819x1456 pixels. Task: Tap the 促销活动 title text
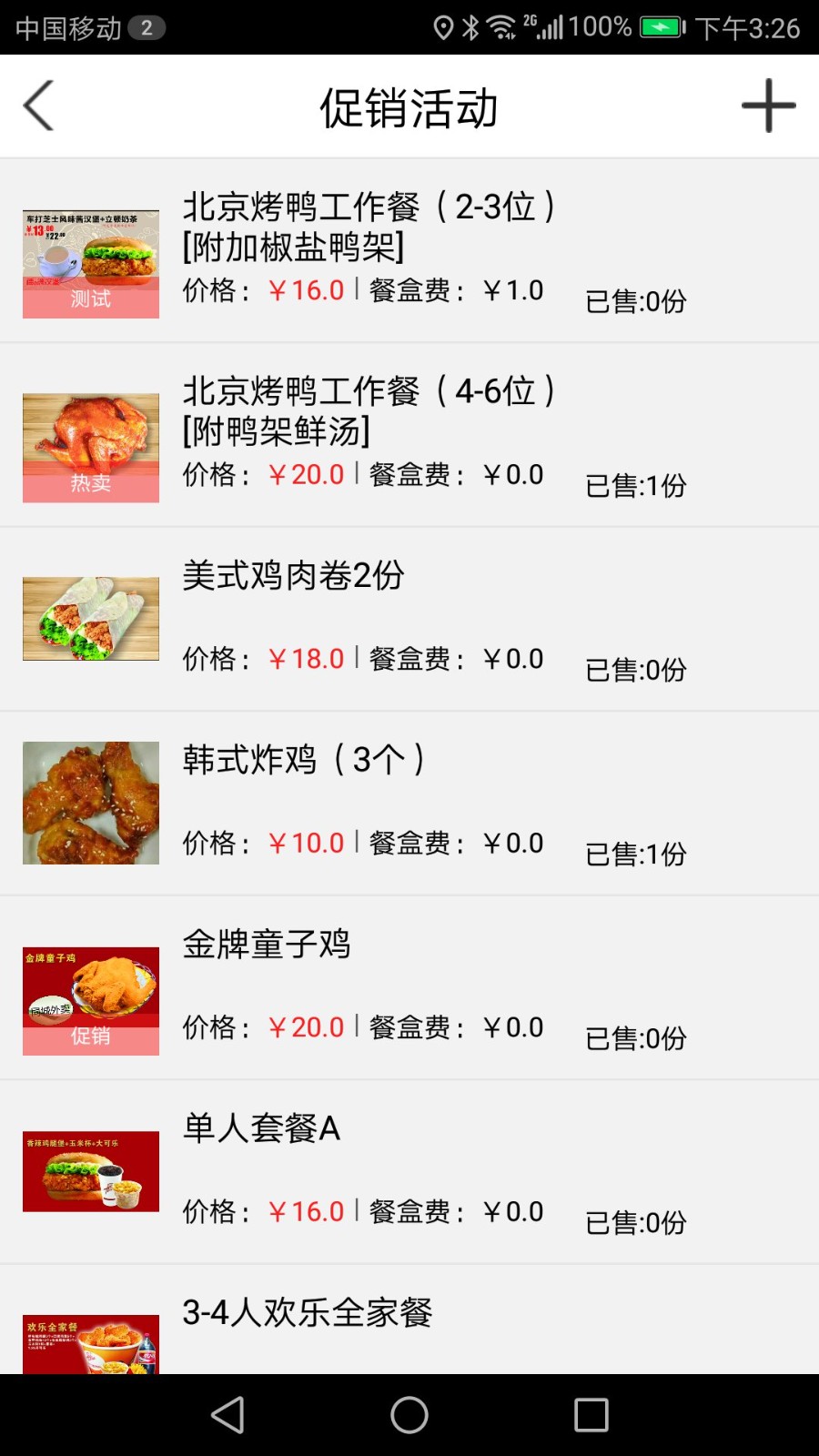coord(408,105)
